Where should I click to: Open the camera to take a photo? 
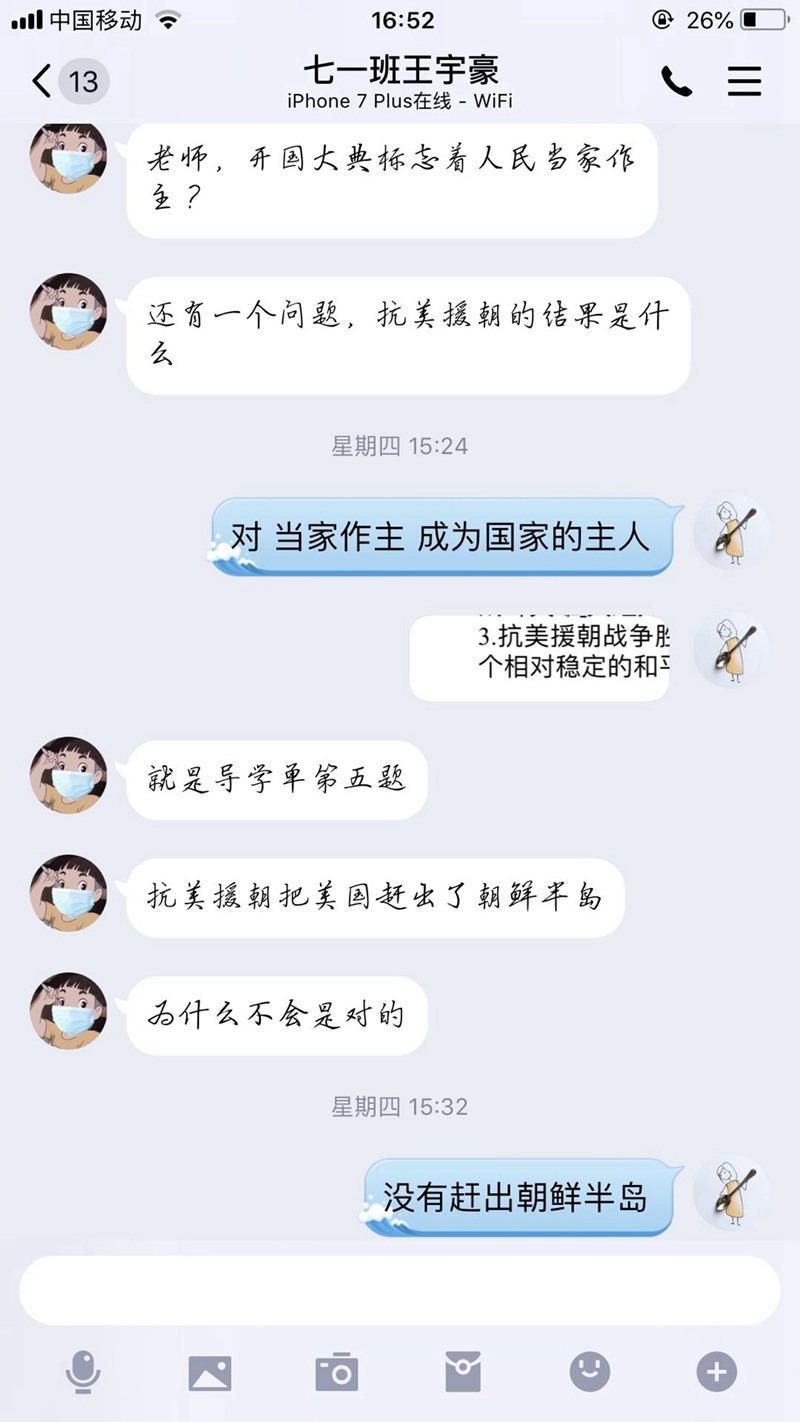click(x=337, y=1372)
